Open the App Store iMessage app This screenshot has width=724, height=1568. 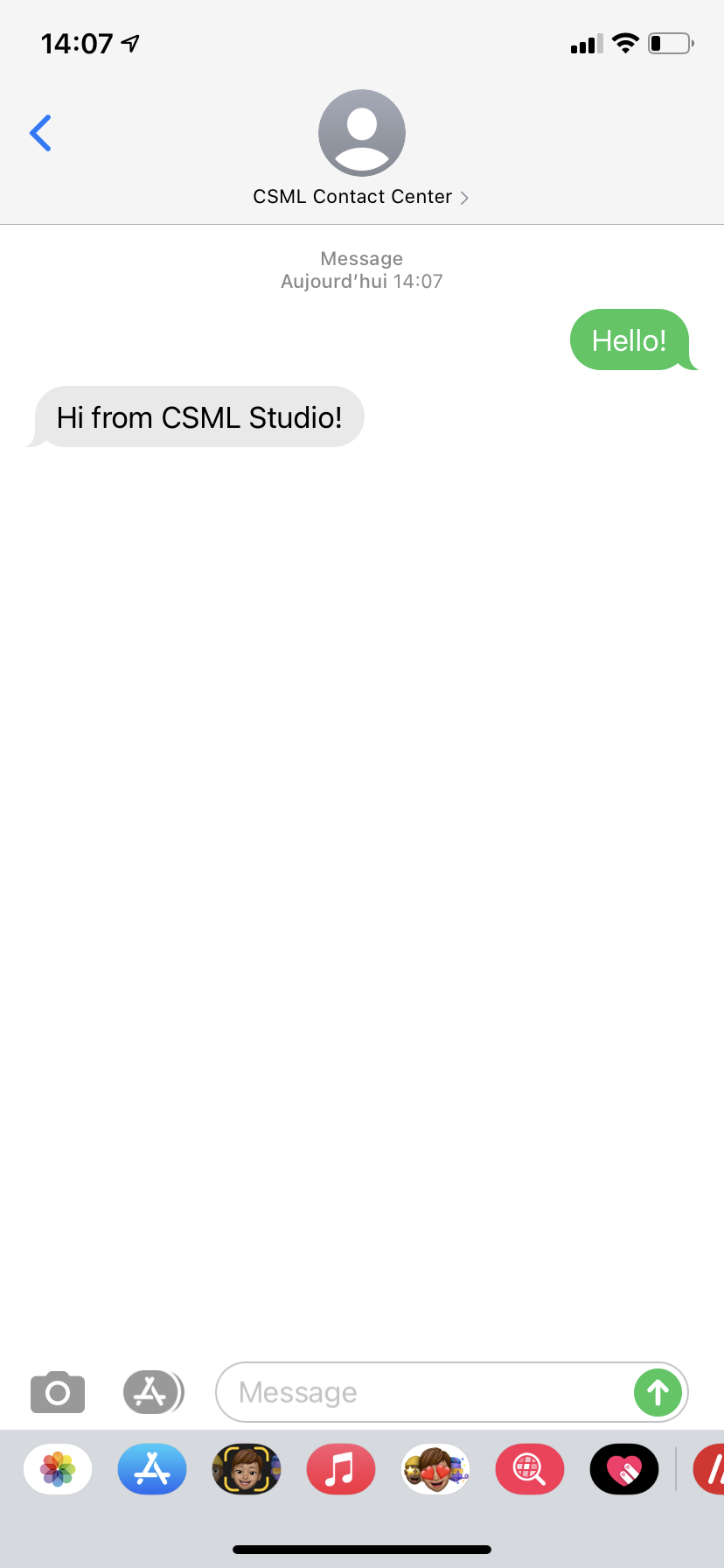click(x=152, y=1469)
